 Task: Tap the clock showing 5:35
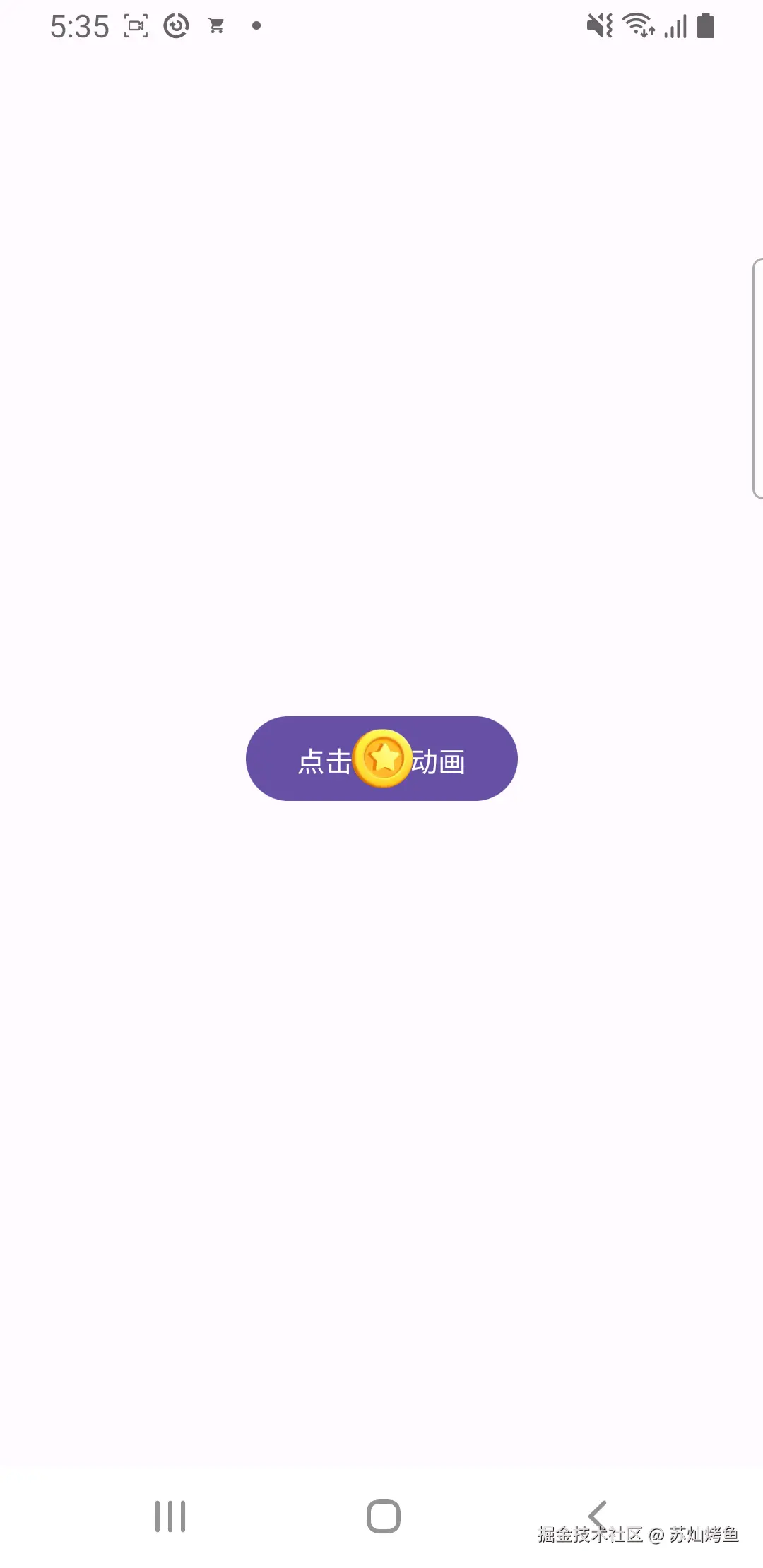pyautogui.click(x=80, y=26)
